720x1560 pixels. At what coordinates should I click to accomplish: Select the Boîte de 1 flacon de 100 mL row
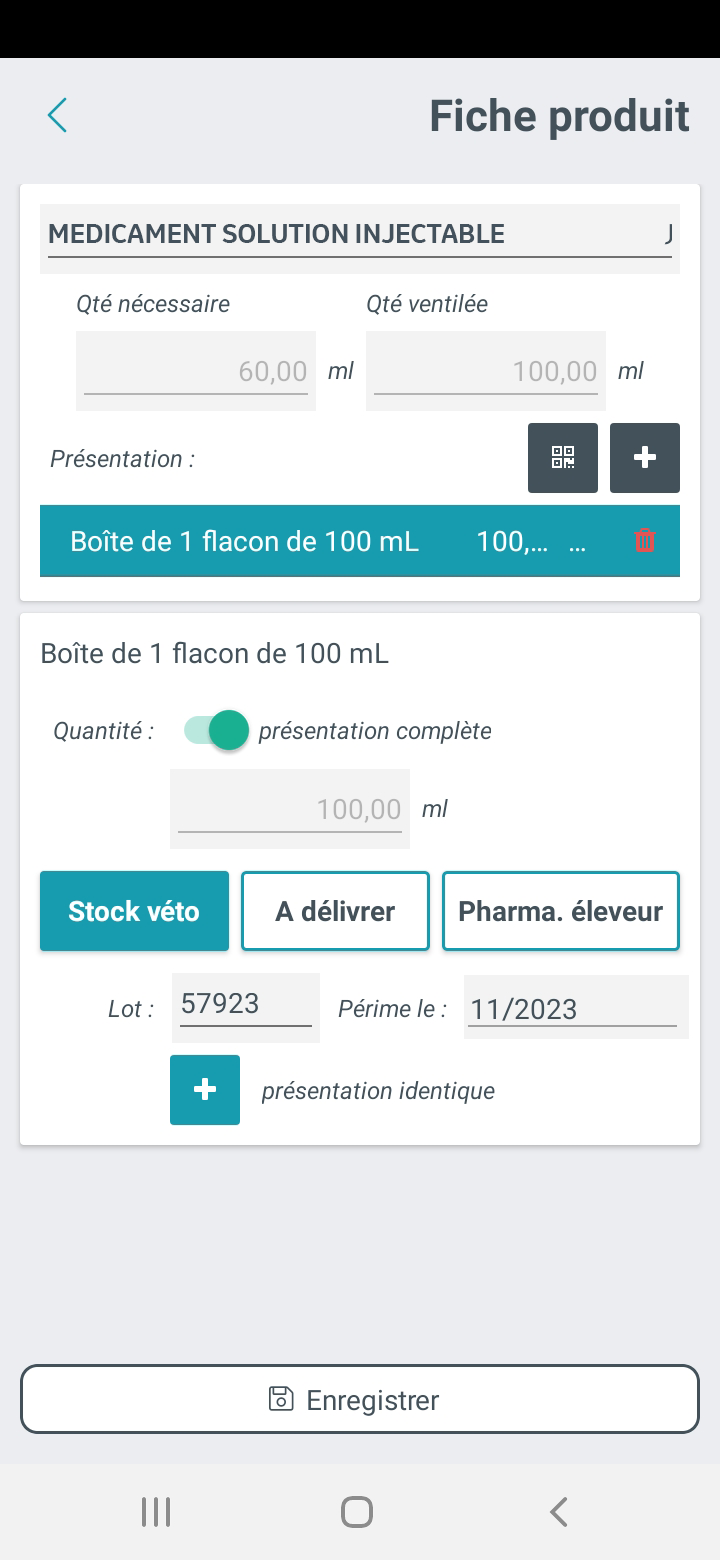(360, 541)
